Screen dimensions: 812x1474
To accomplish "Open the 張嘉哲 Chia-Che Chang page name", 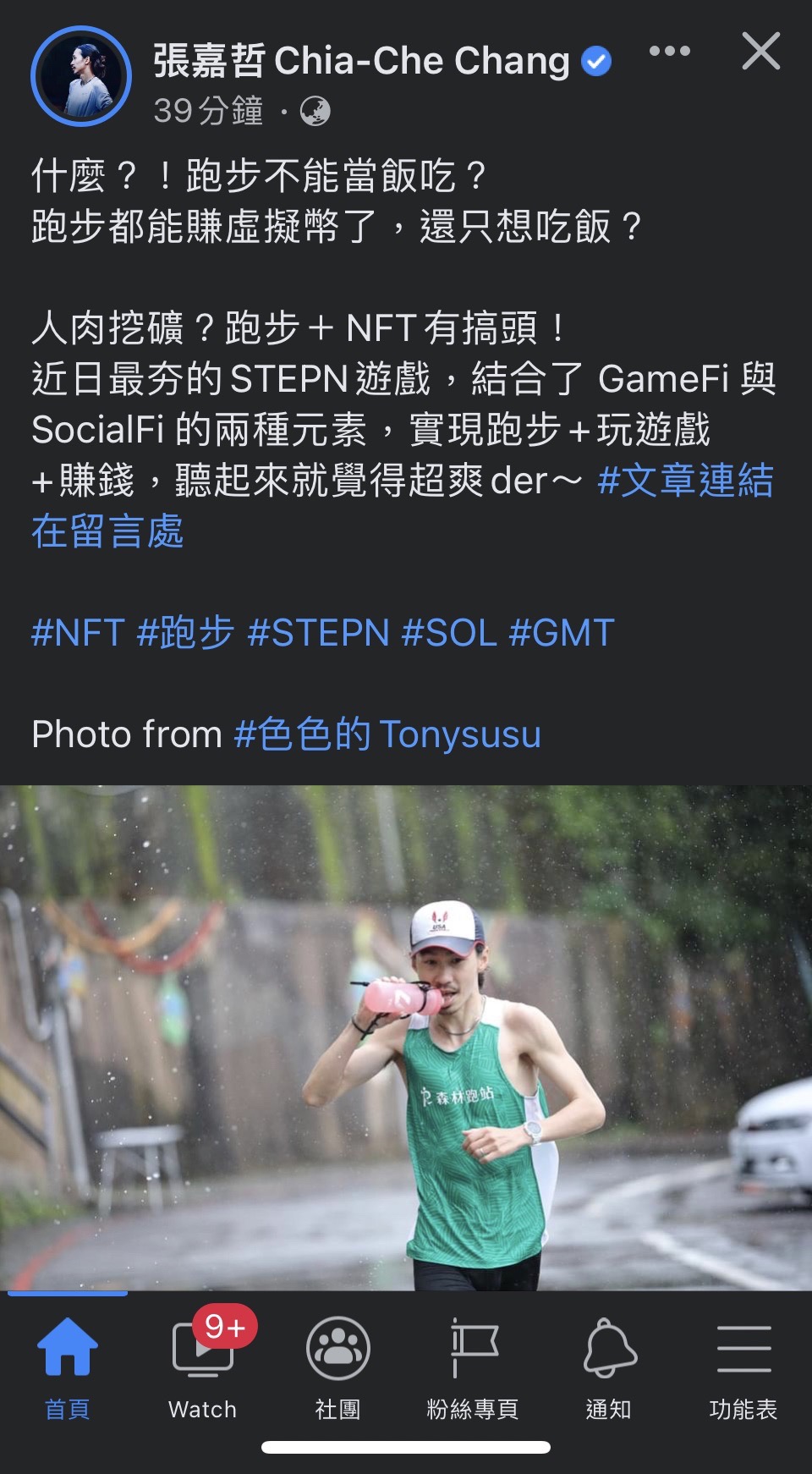I will pyautogui.click(x=362, y=61).
